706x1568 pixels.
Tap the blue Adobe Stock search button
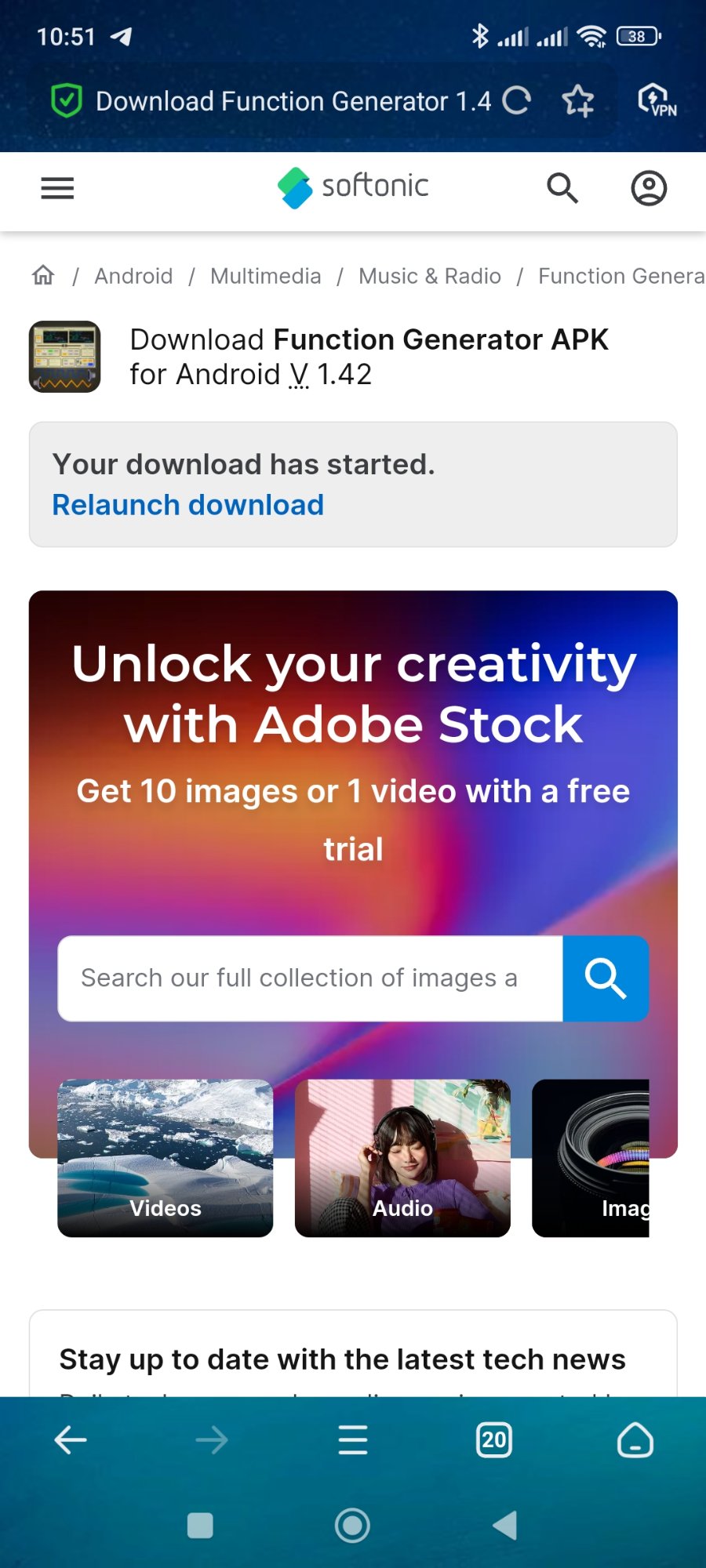click(606, 978)
